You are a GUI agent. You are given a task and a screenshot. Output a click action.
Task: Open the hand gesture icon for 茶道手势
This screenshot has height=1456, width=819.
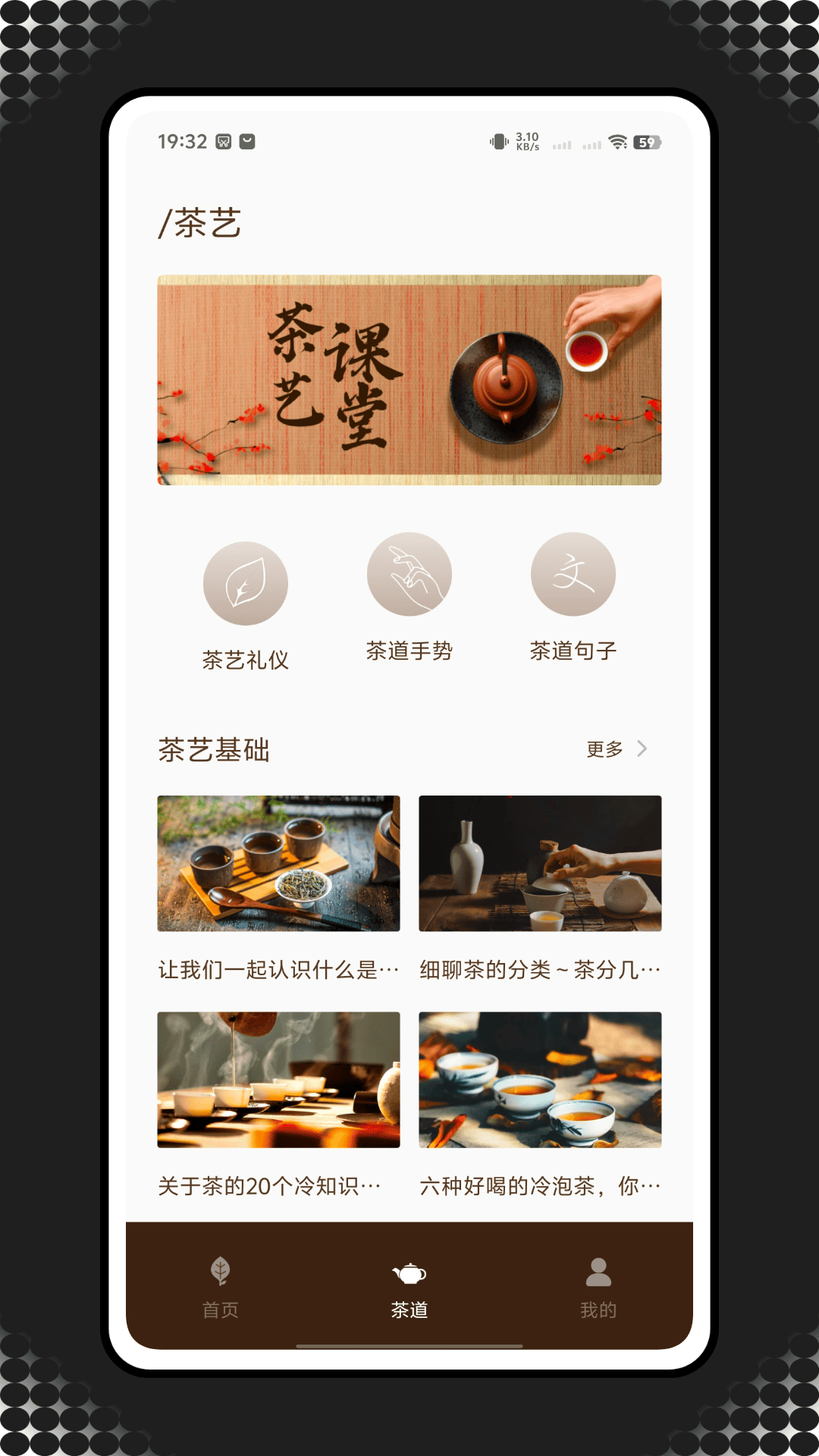tap(410, 575)
